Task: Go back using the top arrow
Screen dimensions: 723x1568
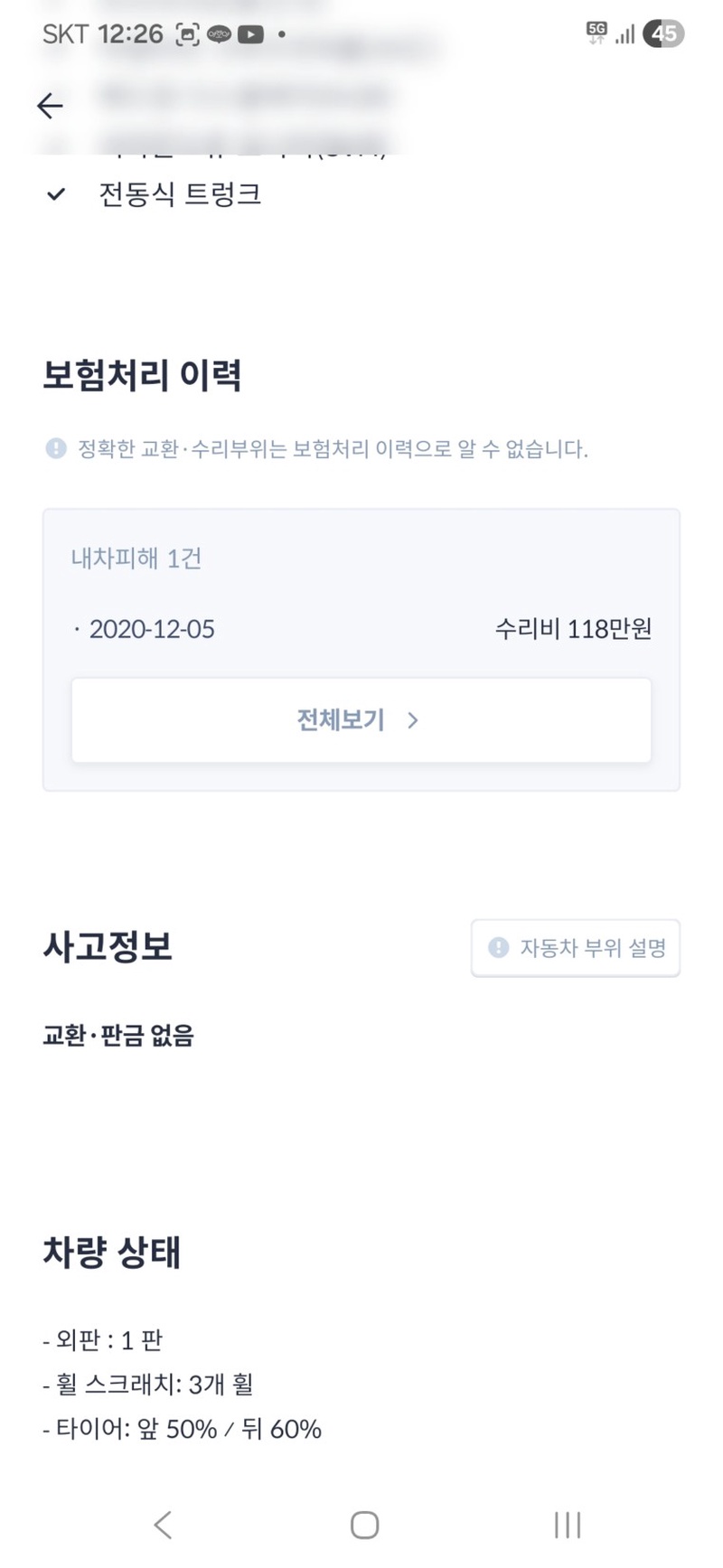Action: (x=50, y=106)
